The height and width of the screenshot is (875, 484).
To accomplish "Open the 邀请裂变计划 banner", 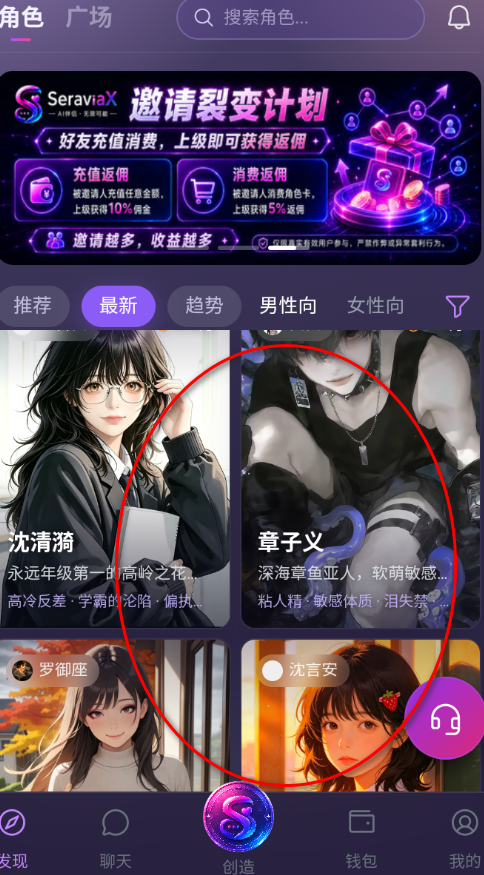I will point(241,167).
